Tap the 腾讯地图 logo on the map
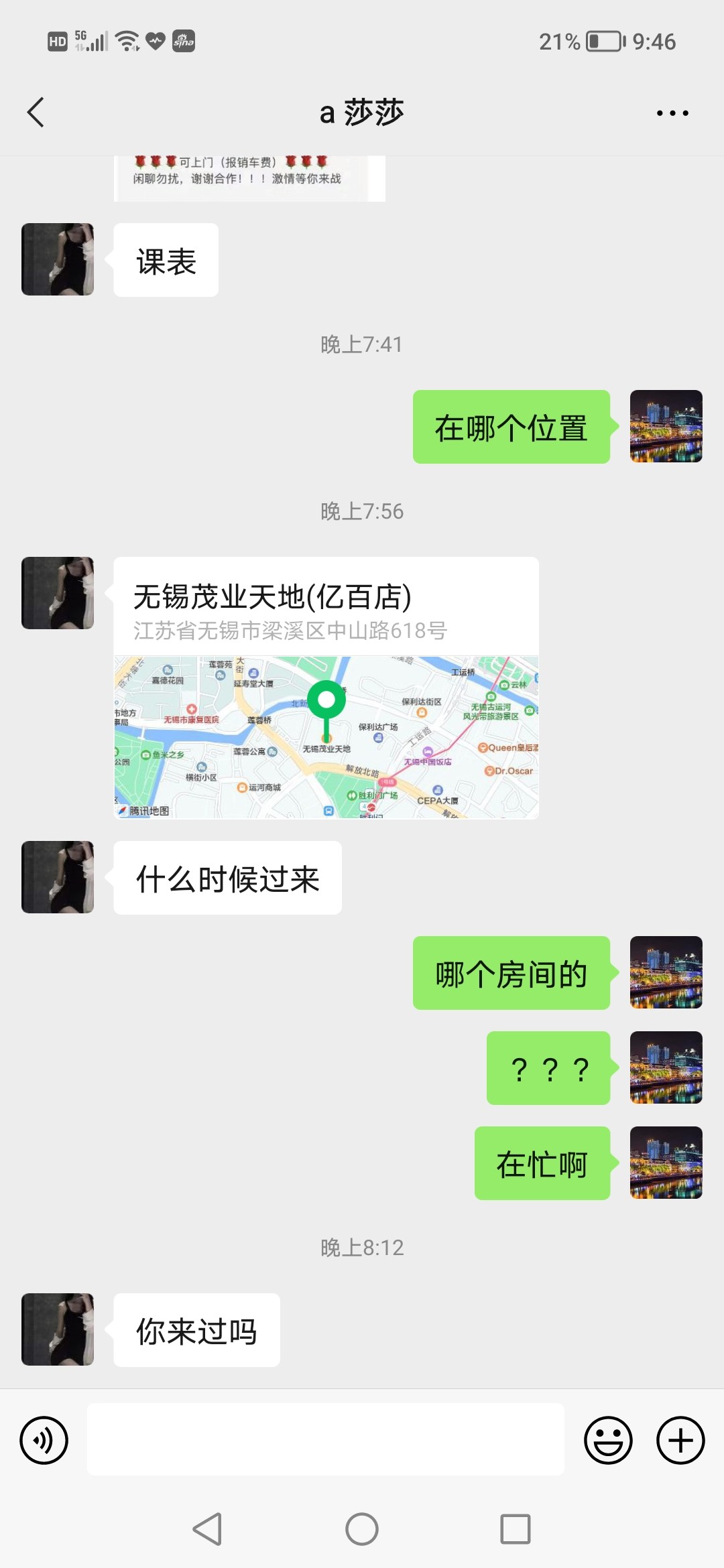 [x=143, y=812]
